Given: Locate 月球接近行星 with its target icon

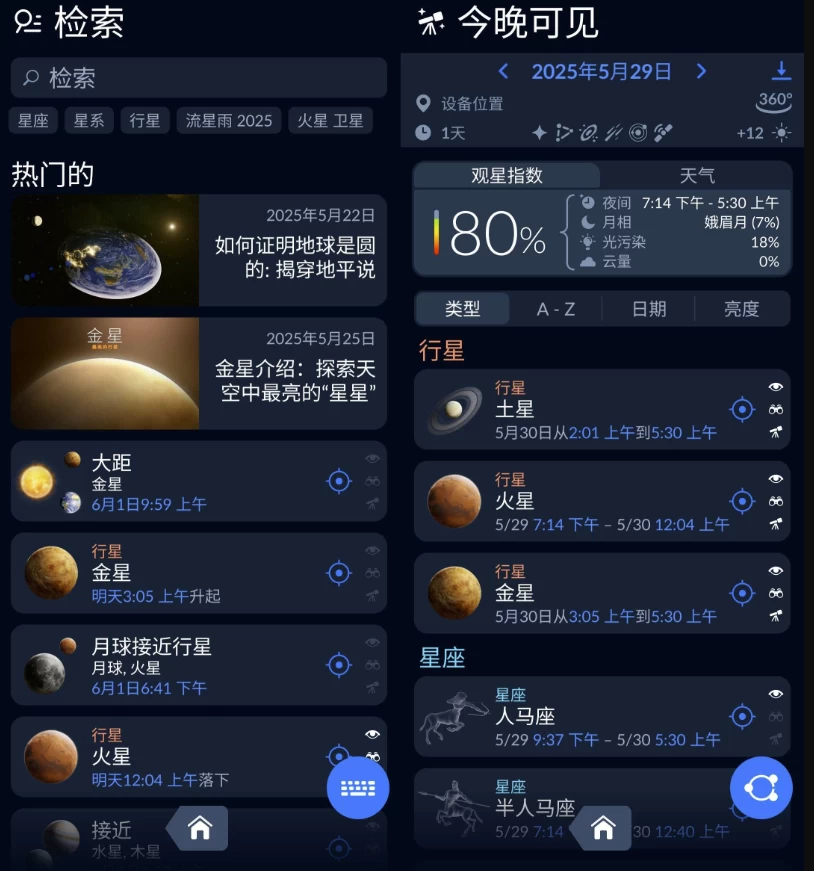Looking at the screenshot, I should [339, 665].
